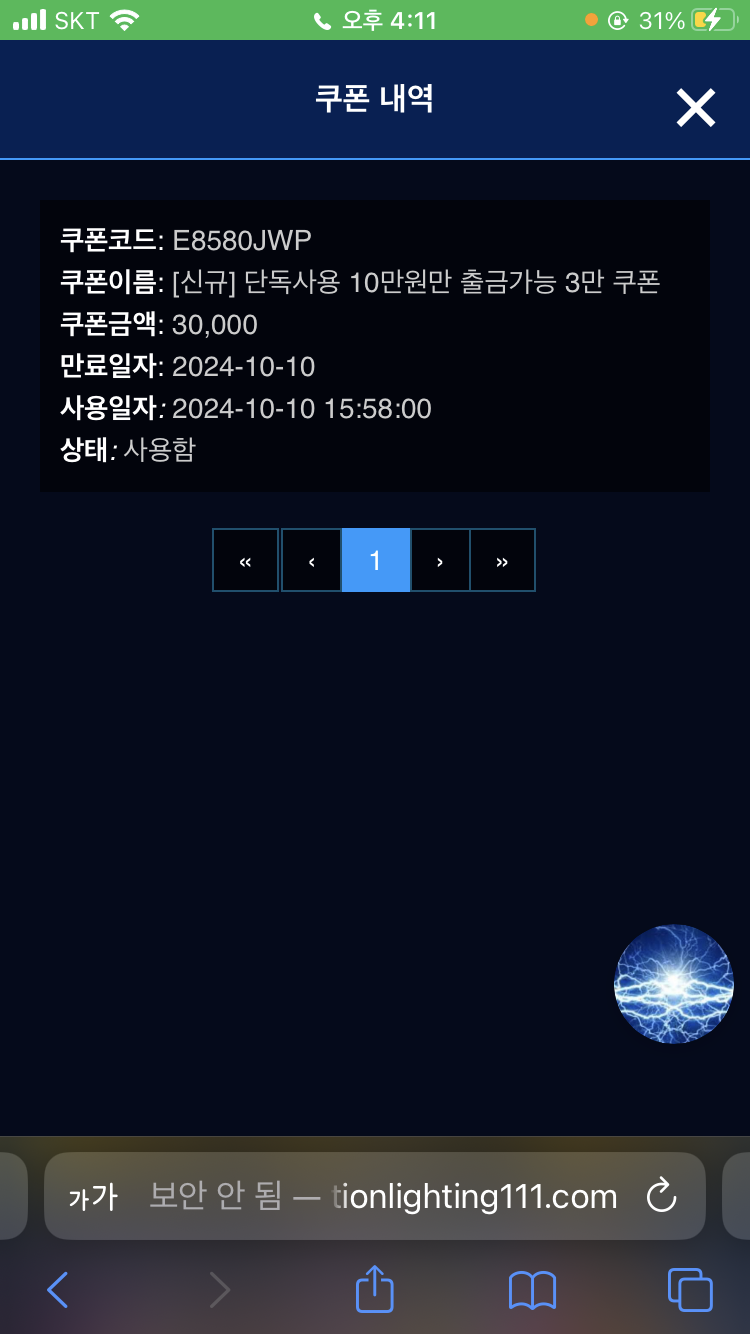The width and height of the screenshot is (750, 1334).
Task: Go to the previous coupon page
Action: coord(311,561)
